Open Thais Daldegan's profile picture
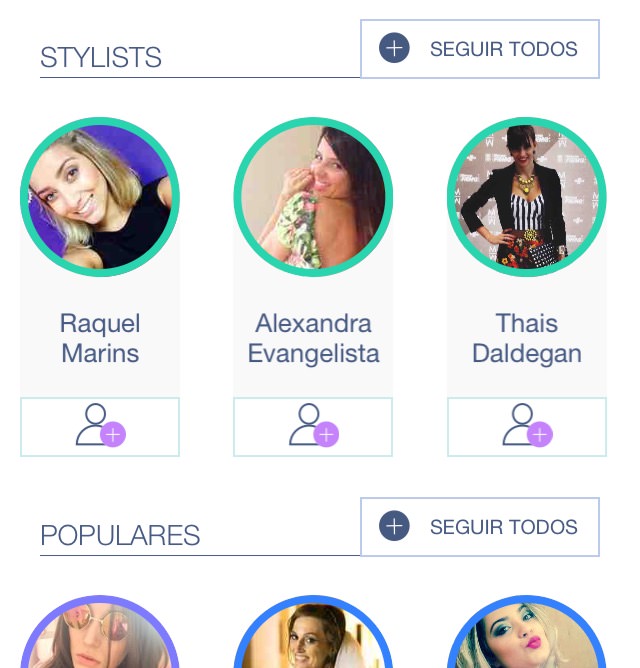Screen dimensions: 640x668 coord(526,197)
